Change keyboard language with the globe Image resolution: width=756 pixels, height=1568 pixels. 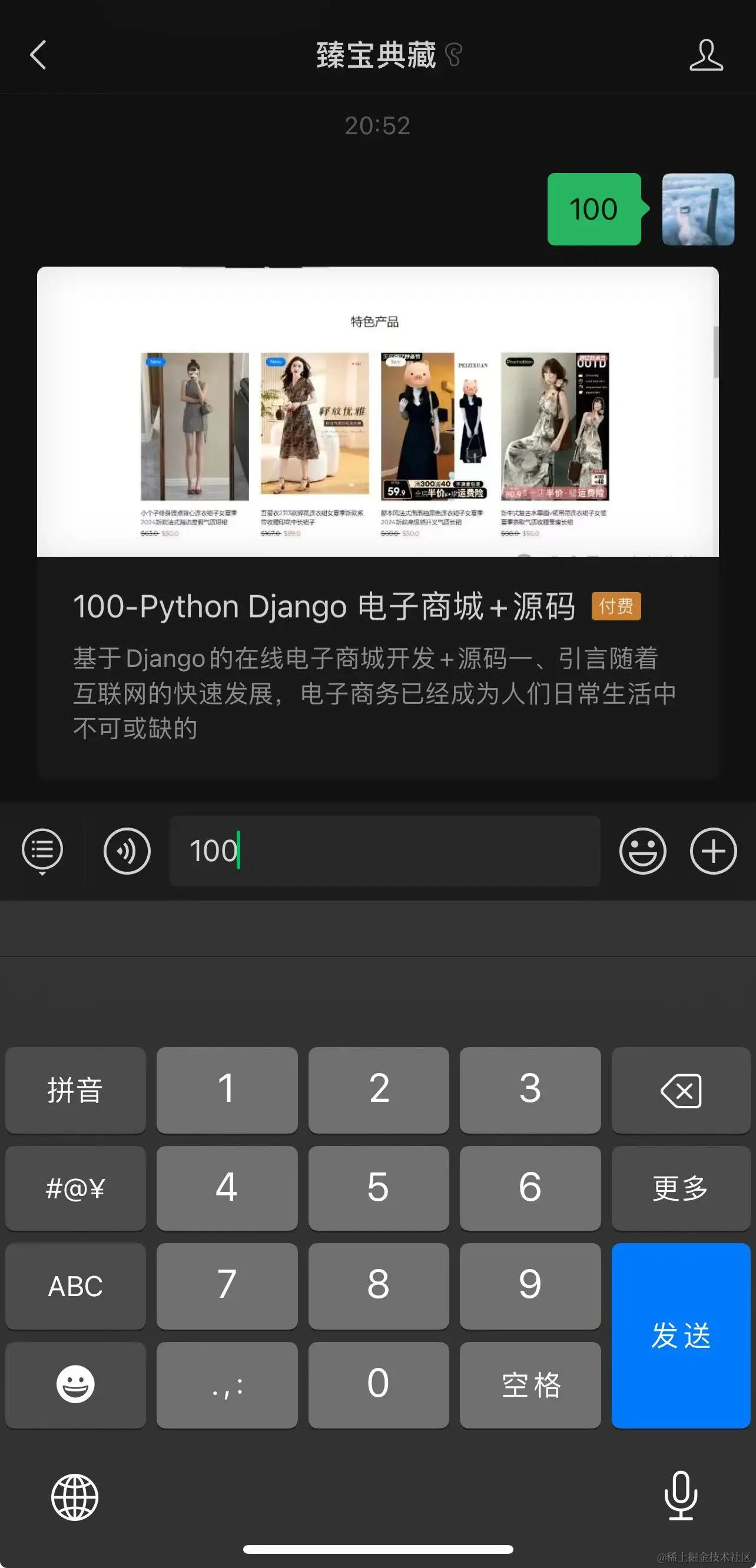click(75, 1497)
